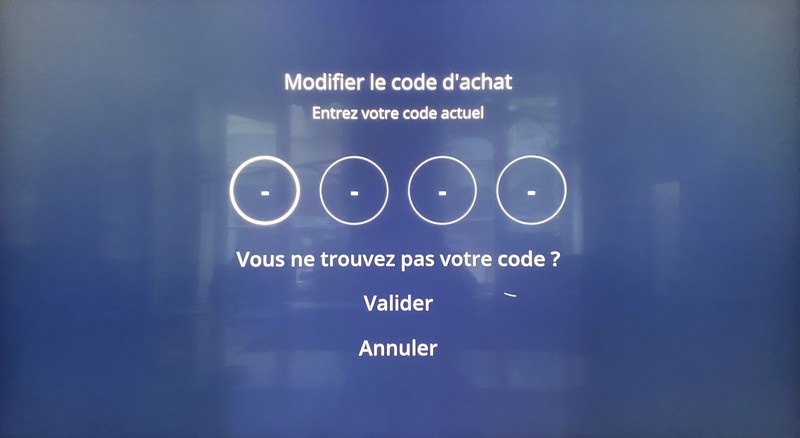Open "Vous ne trouvez pas votre code ?"
The width and height of the screenshot is (800, 438).
click(398, 260)
